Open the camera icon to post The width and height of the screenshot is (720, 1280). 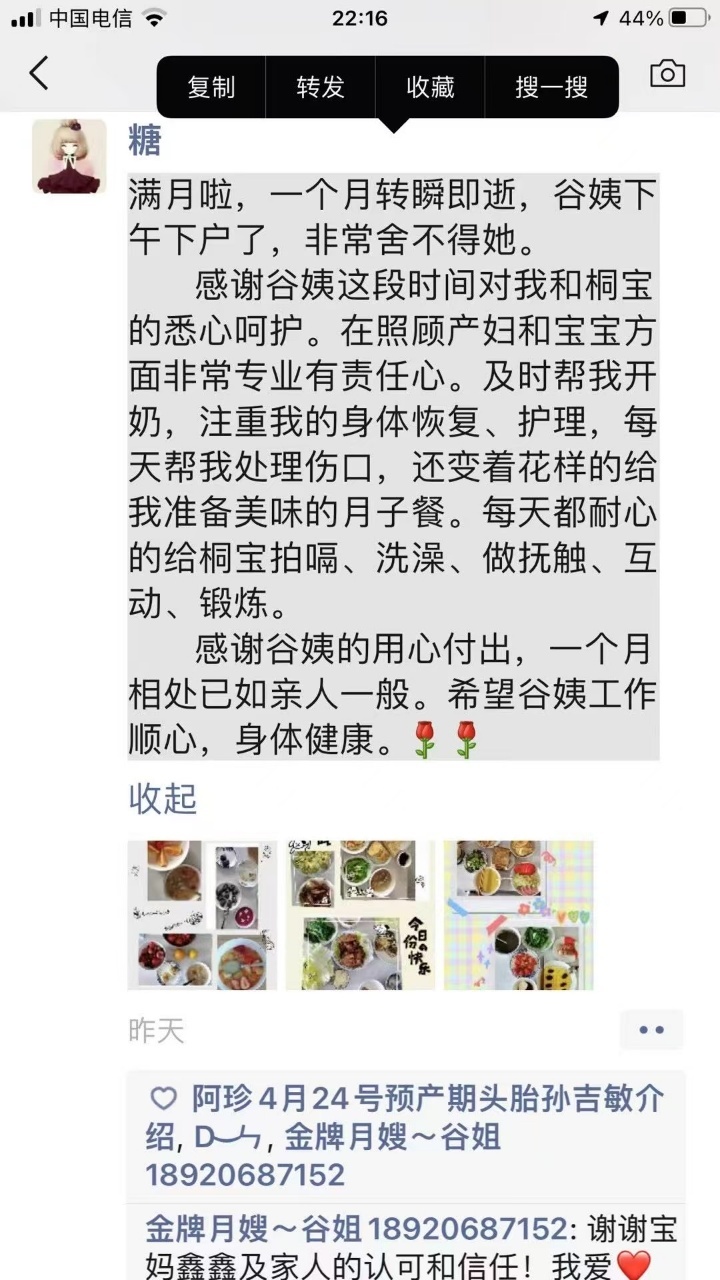[667, 73]
